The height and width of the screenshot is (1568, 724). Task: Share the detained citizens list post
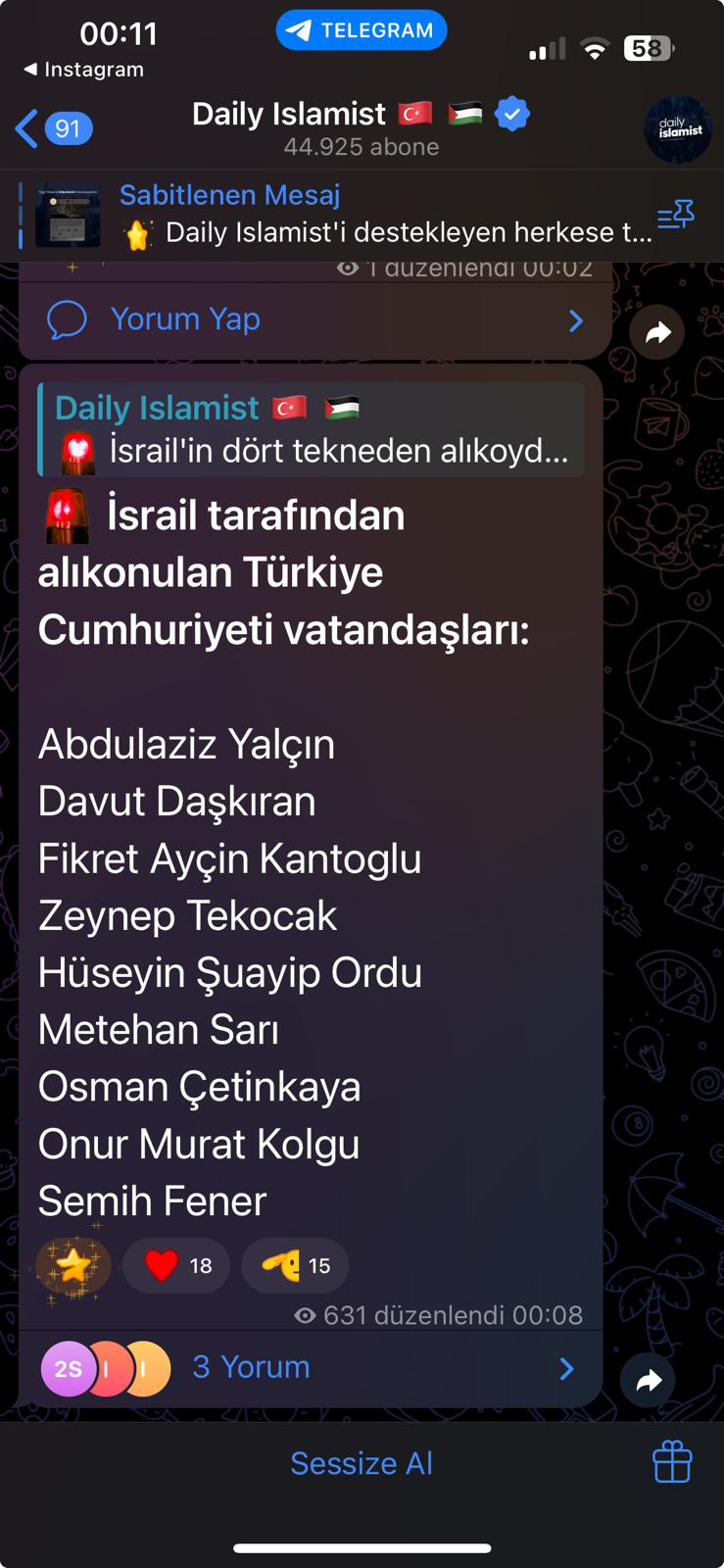pyautogui.click(x=648, y=1381)
